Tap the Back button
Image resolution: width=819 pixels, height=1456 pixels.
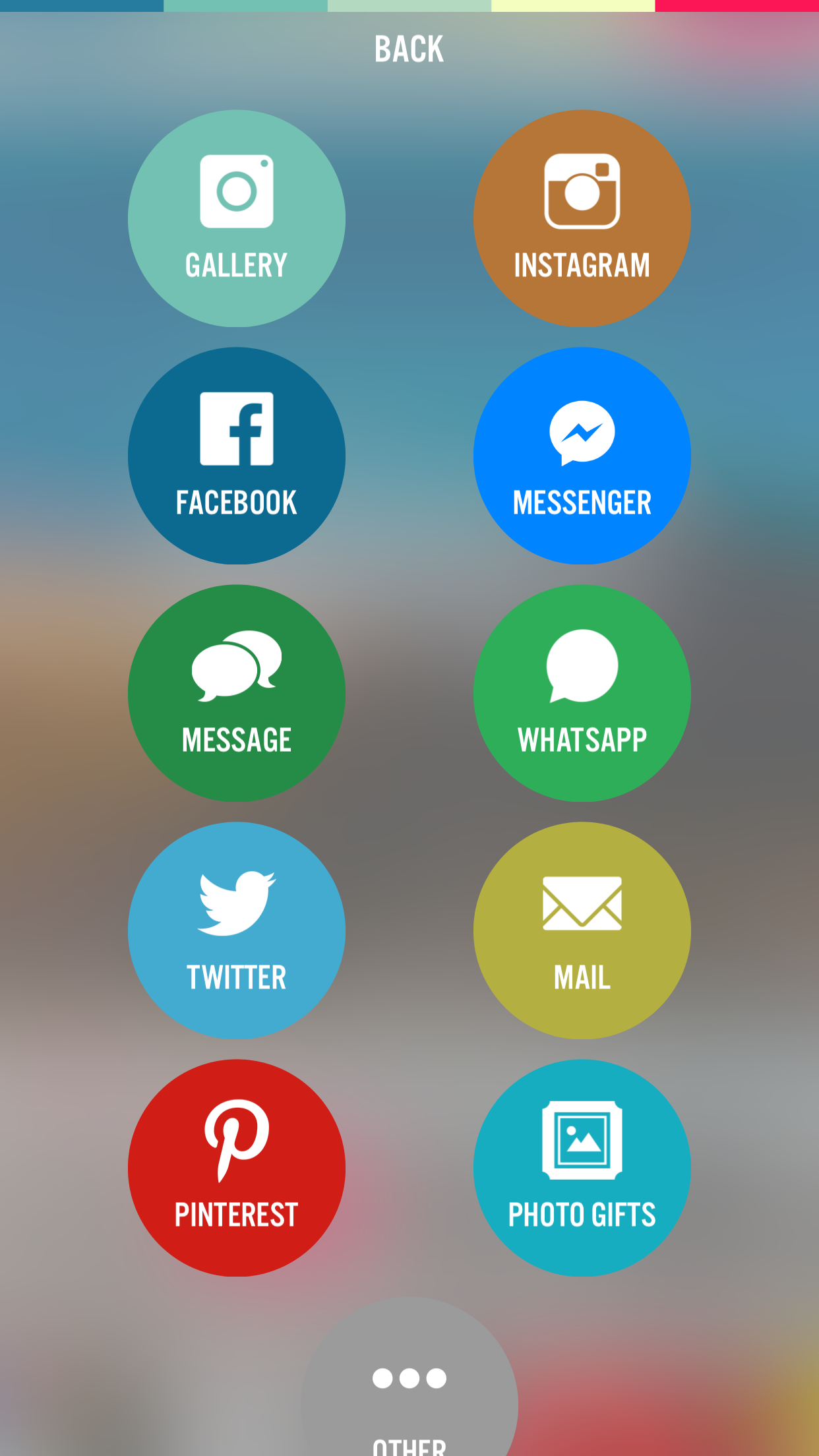(x=409, y=49)
